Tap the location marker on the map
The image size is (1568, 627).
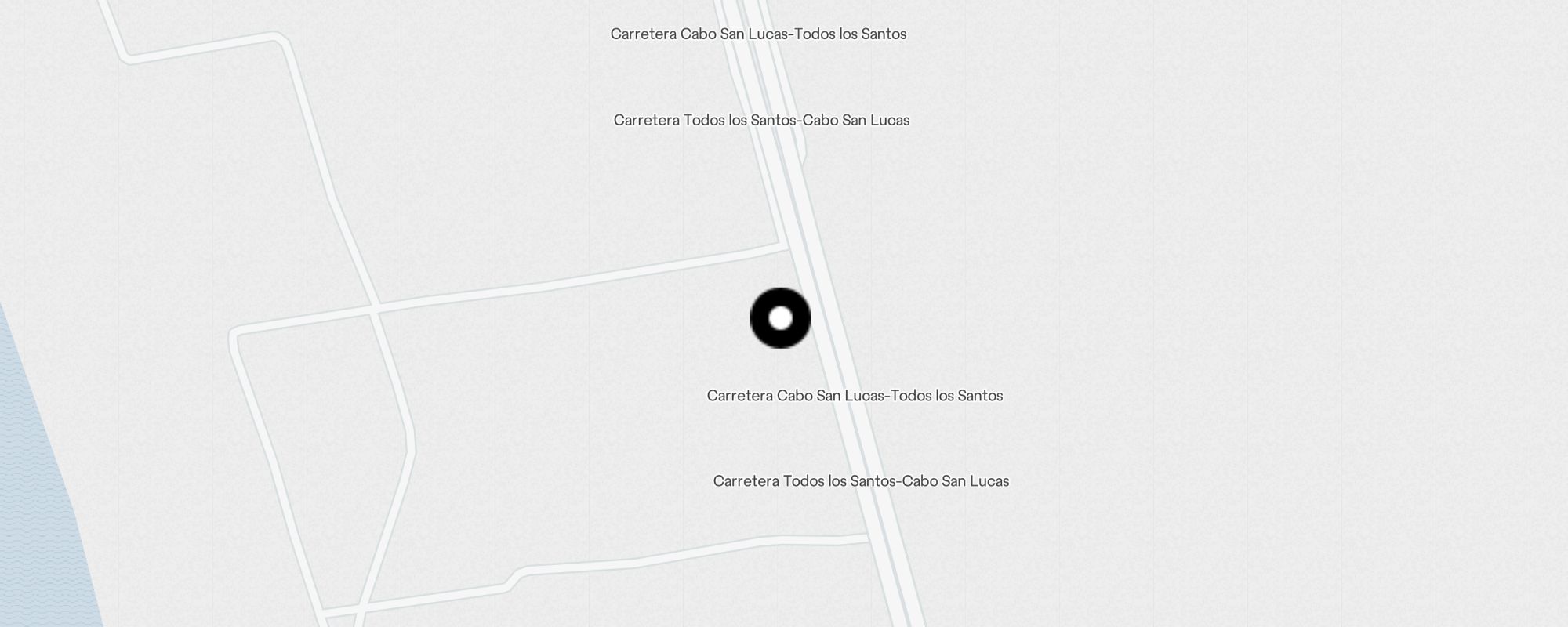(780, 318)
